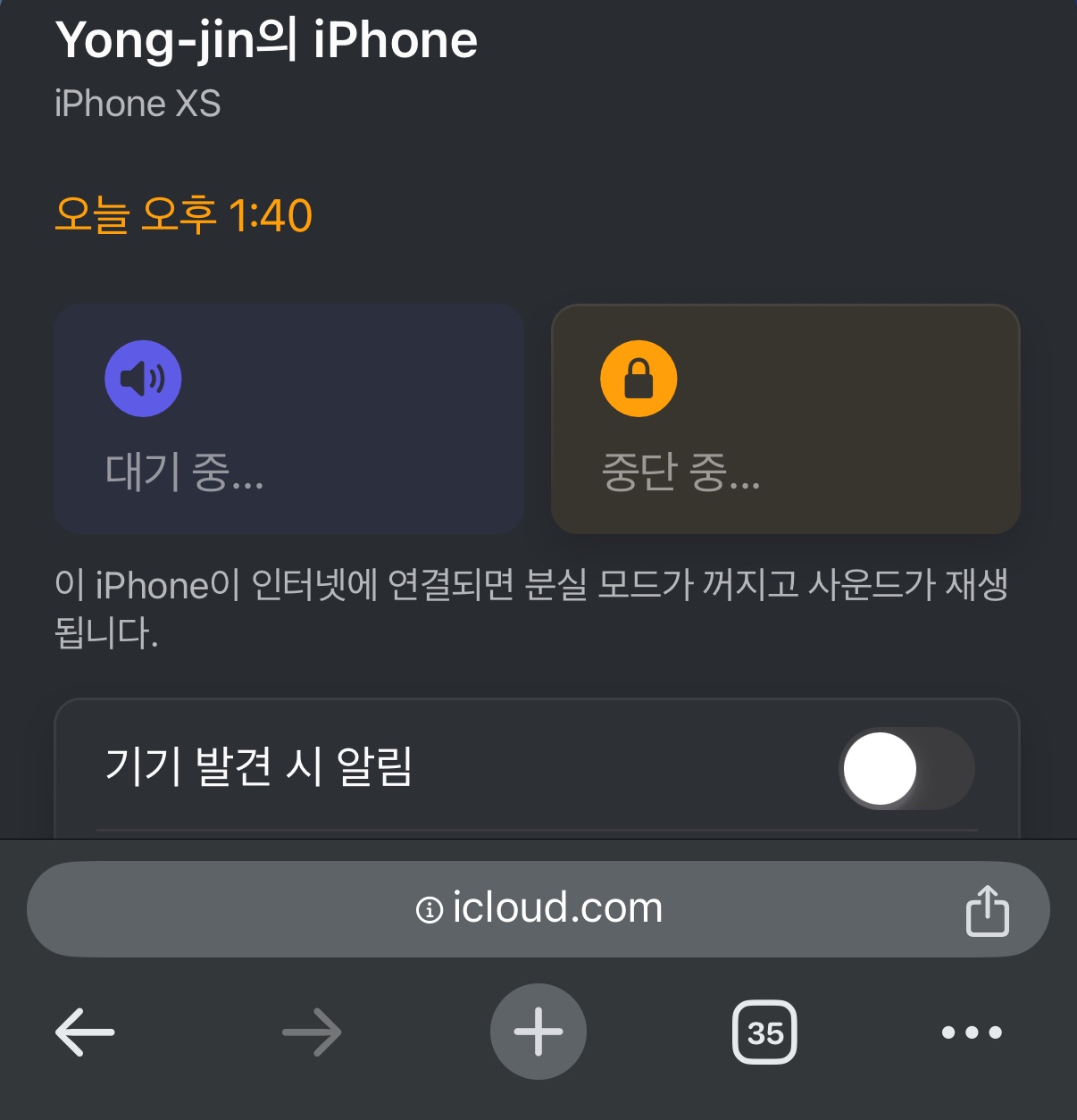Tap the play sound card showing 대기 중
The height and width of the screenshot is (1120, 1077).
(x=288, y=418)
